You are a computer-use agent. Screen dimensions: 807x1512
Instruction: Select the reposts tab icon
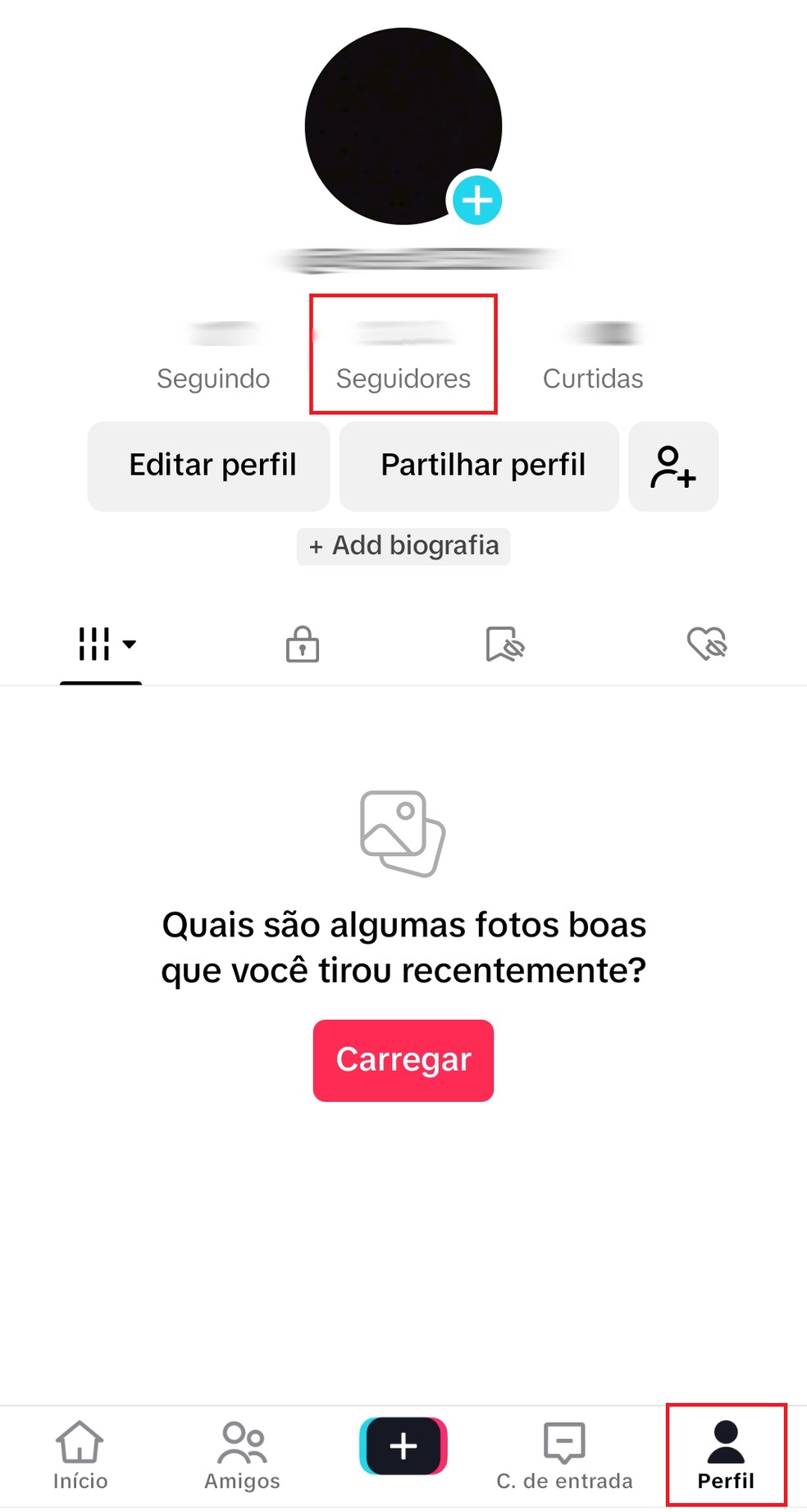(x=504, y=644)
